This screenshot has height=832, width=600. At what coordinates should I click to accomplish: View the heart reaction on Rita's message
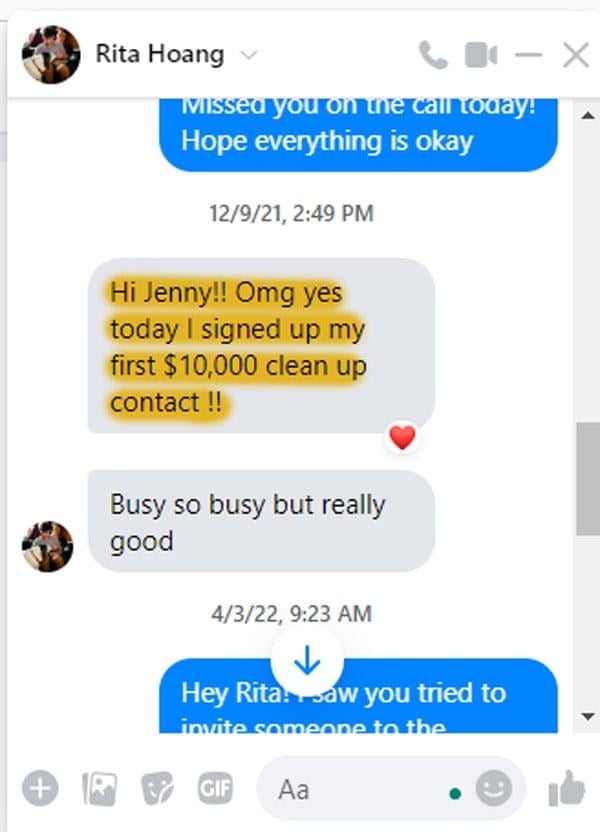click(x=402, y=437)
